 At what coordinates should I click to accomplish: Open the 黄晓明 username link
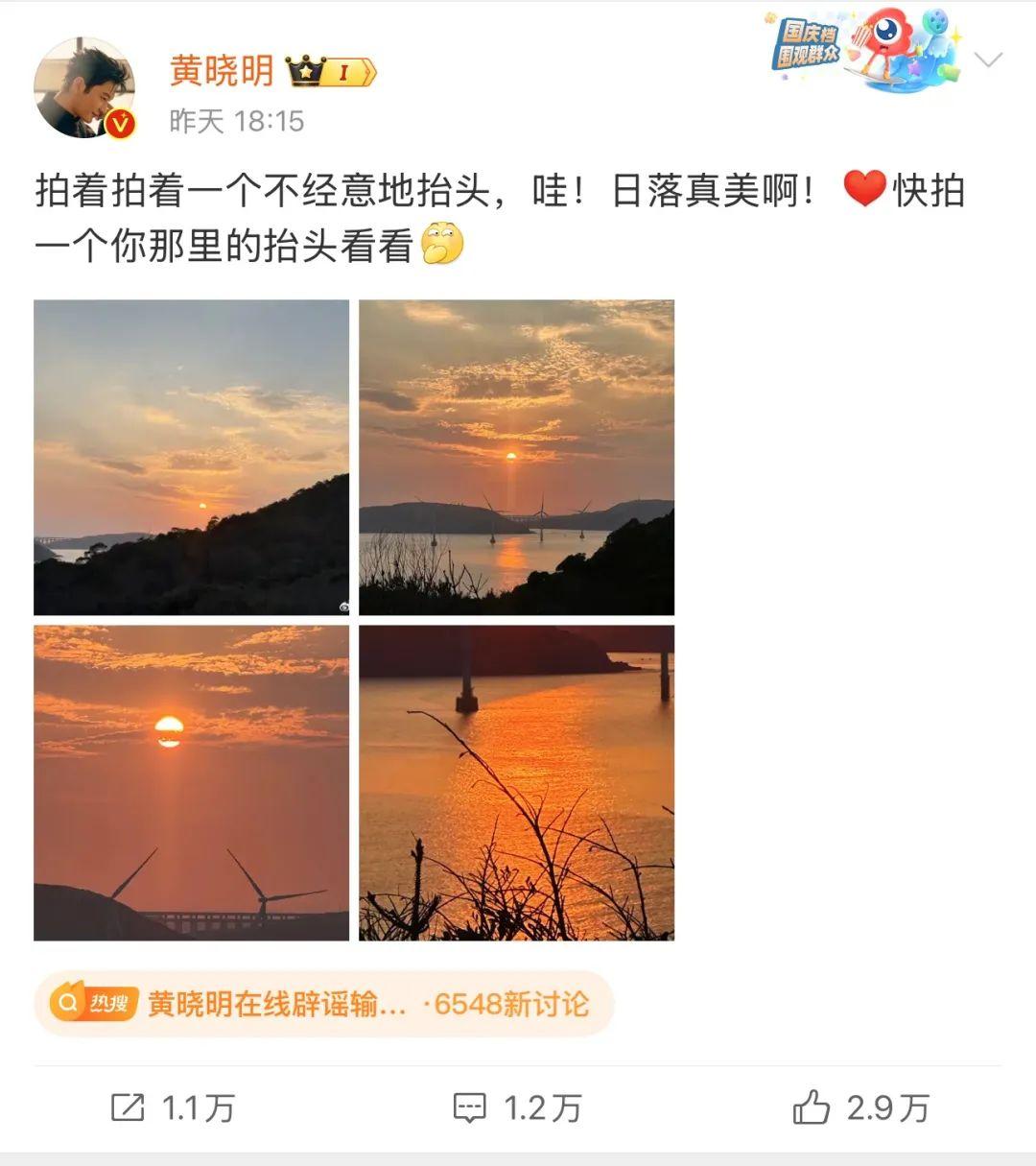[x=222, y=71]
